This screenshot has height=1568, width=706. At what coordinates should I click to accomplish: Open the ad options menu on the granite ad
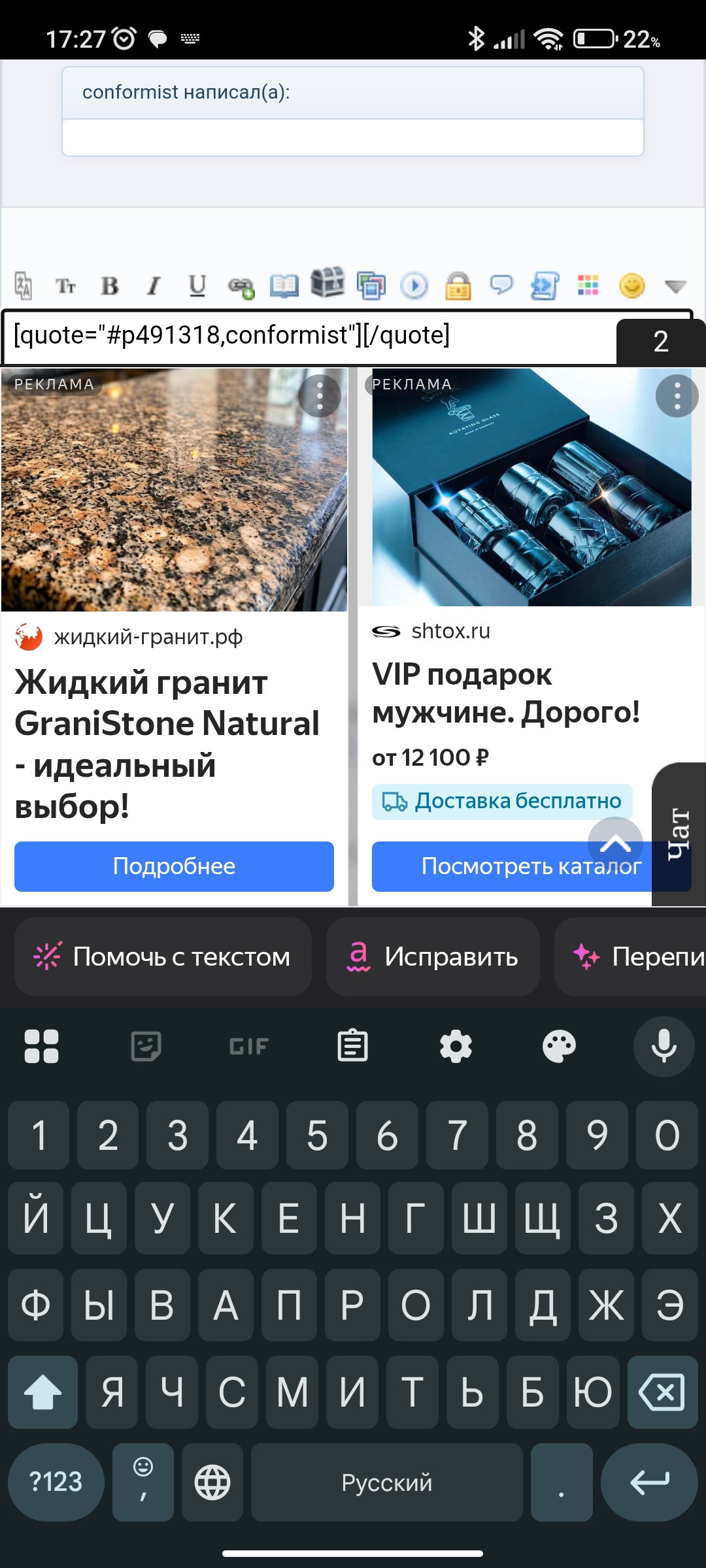318,396
